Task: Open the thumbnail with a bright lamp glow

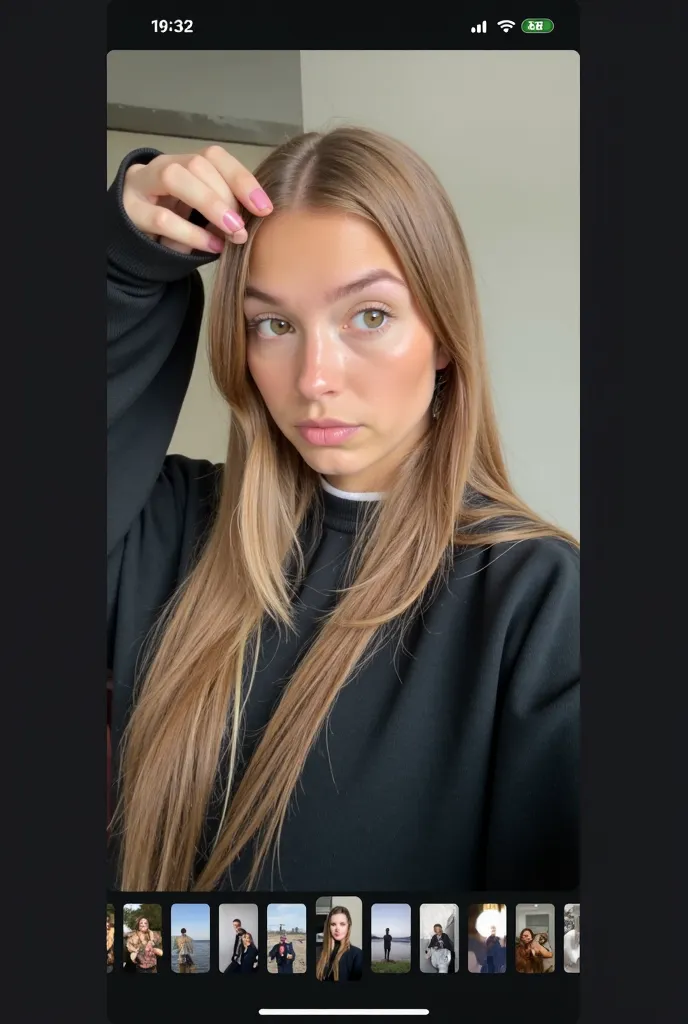Action: 487,938
